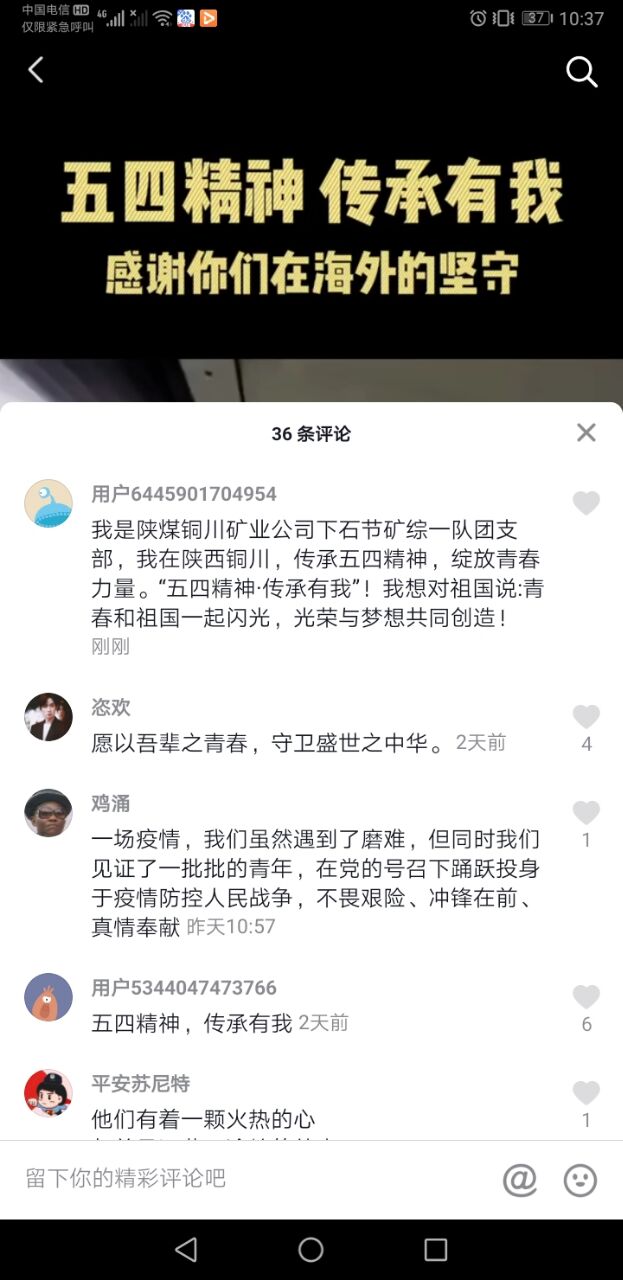Like the comment by 用户5344047473766

(x=586, y=997)
